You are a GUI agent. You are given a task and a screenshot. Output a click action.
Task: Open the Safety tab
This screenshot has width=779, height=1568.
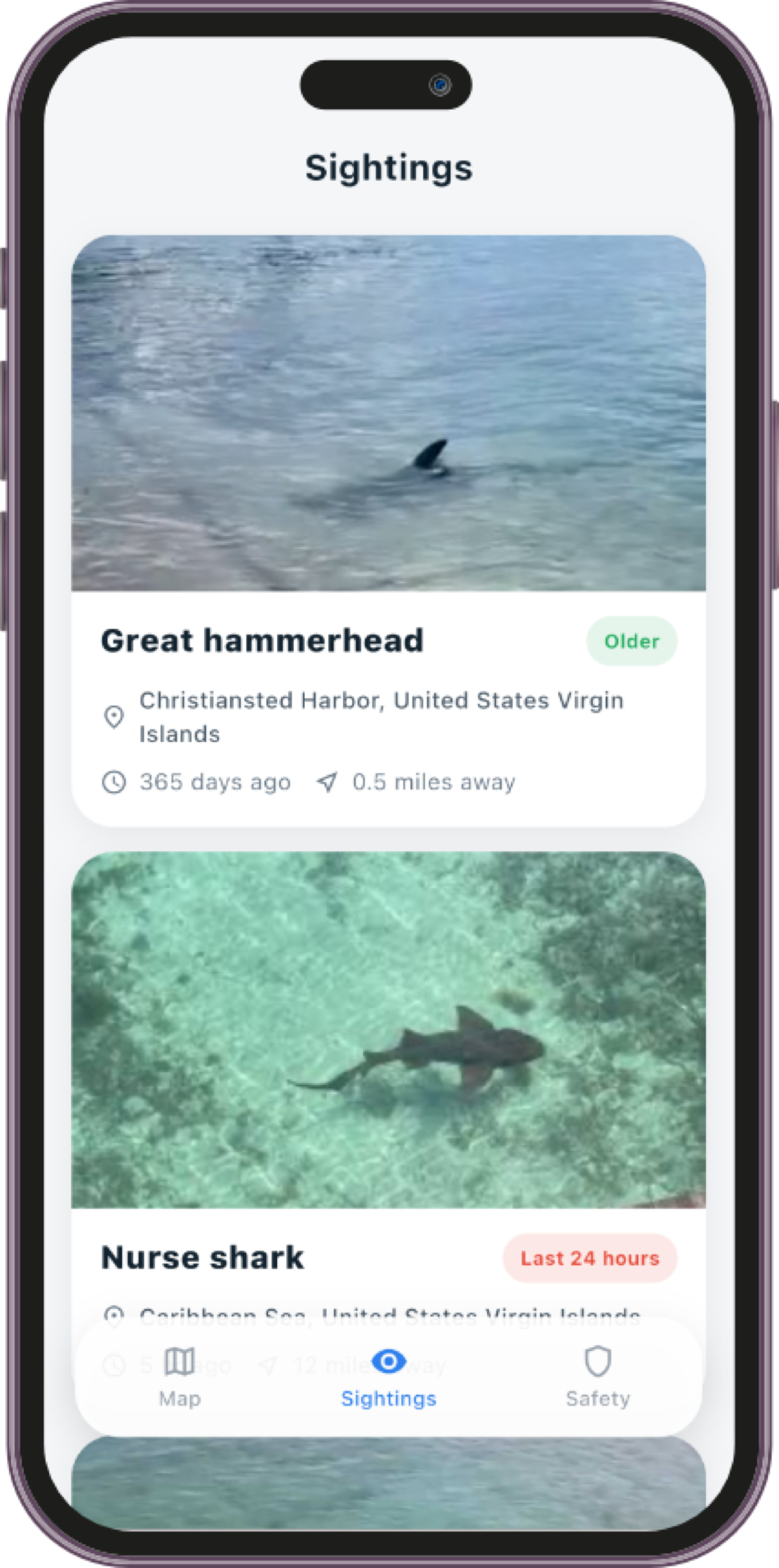[598, 1376]
